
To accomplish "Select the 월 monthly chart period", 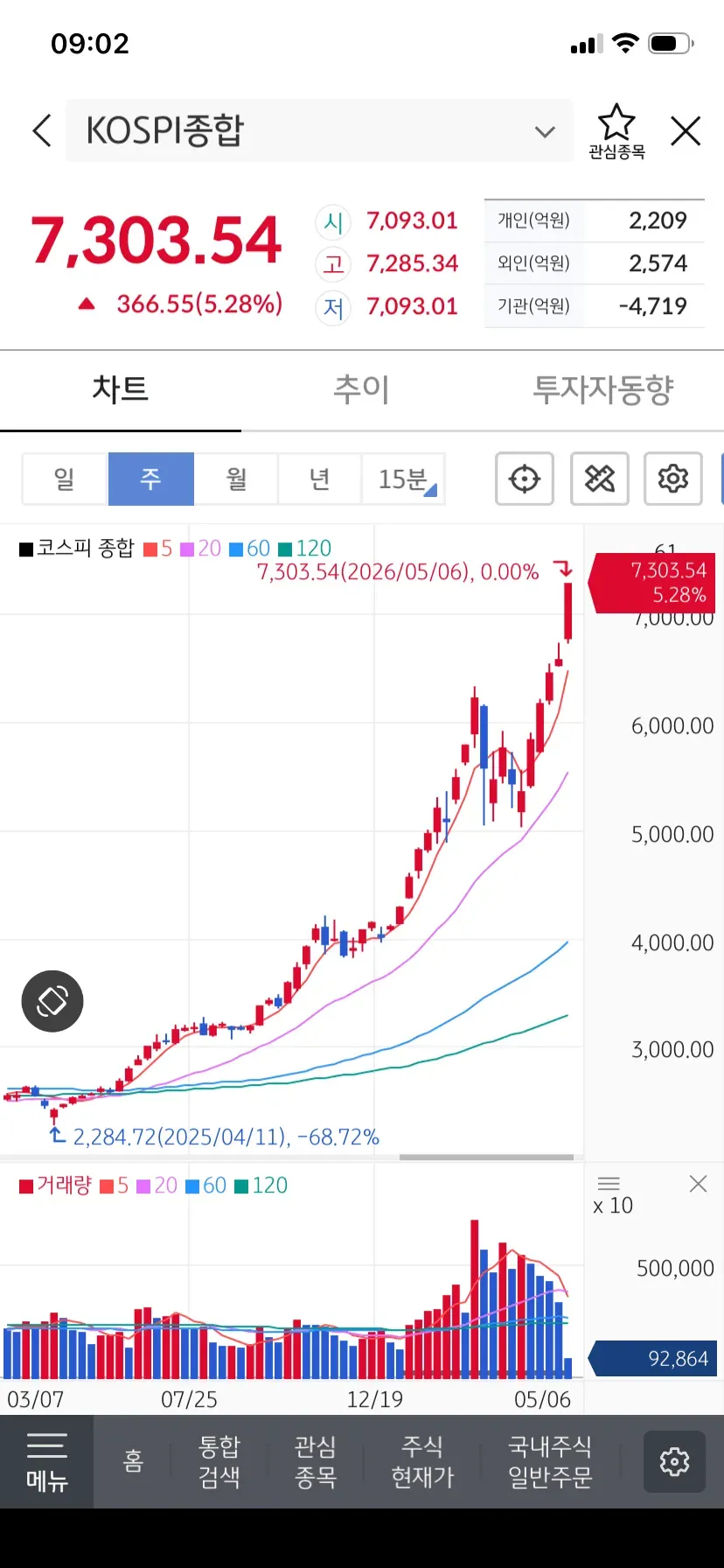I will pyautogui.click(x=236, y=479).
